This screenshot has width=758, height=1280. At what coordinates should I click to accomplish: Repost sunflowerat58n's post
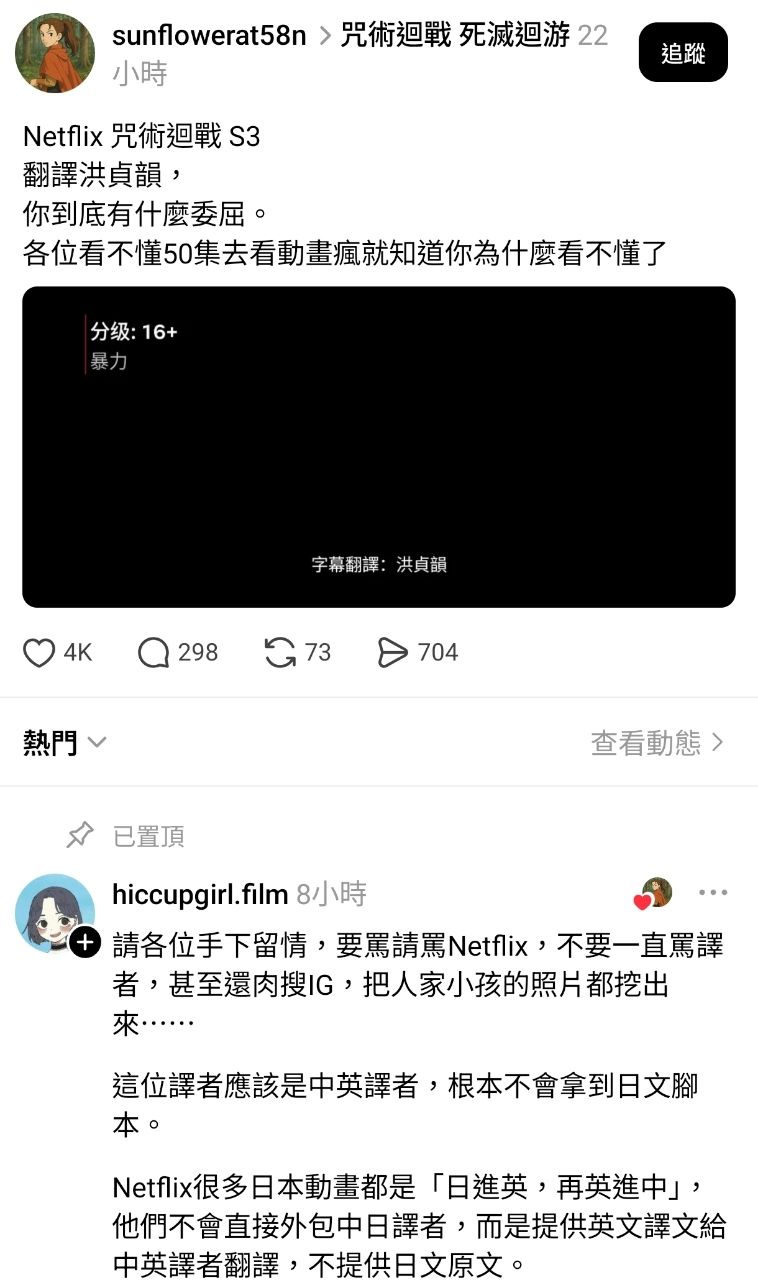click(280, 653)
